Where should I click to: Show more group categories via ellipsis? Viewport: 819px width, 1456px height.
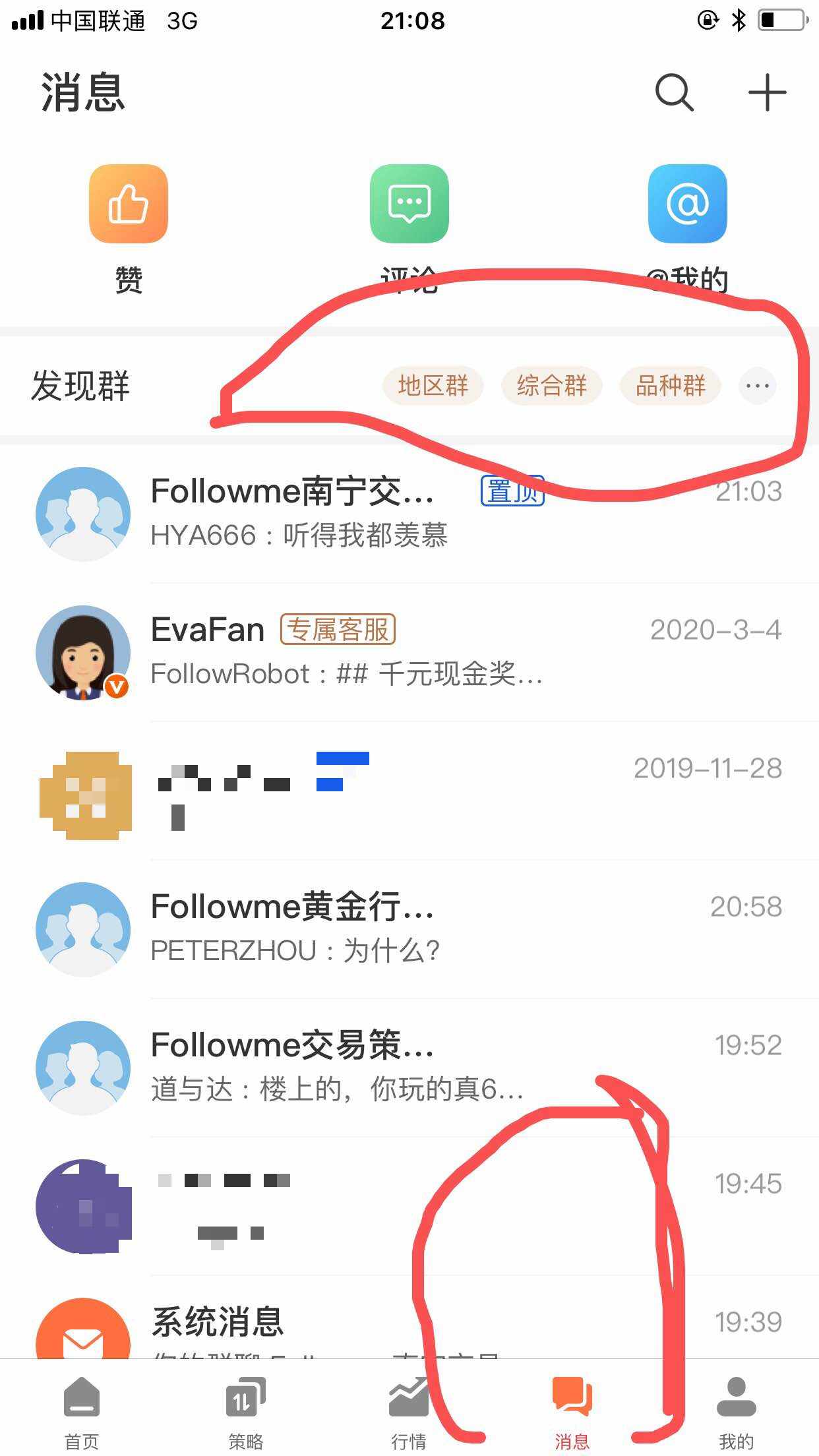757,385
